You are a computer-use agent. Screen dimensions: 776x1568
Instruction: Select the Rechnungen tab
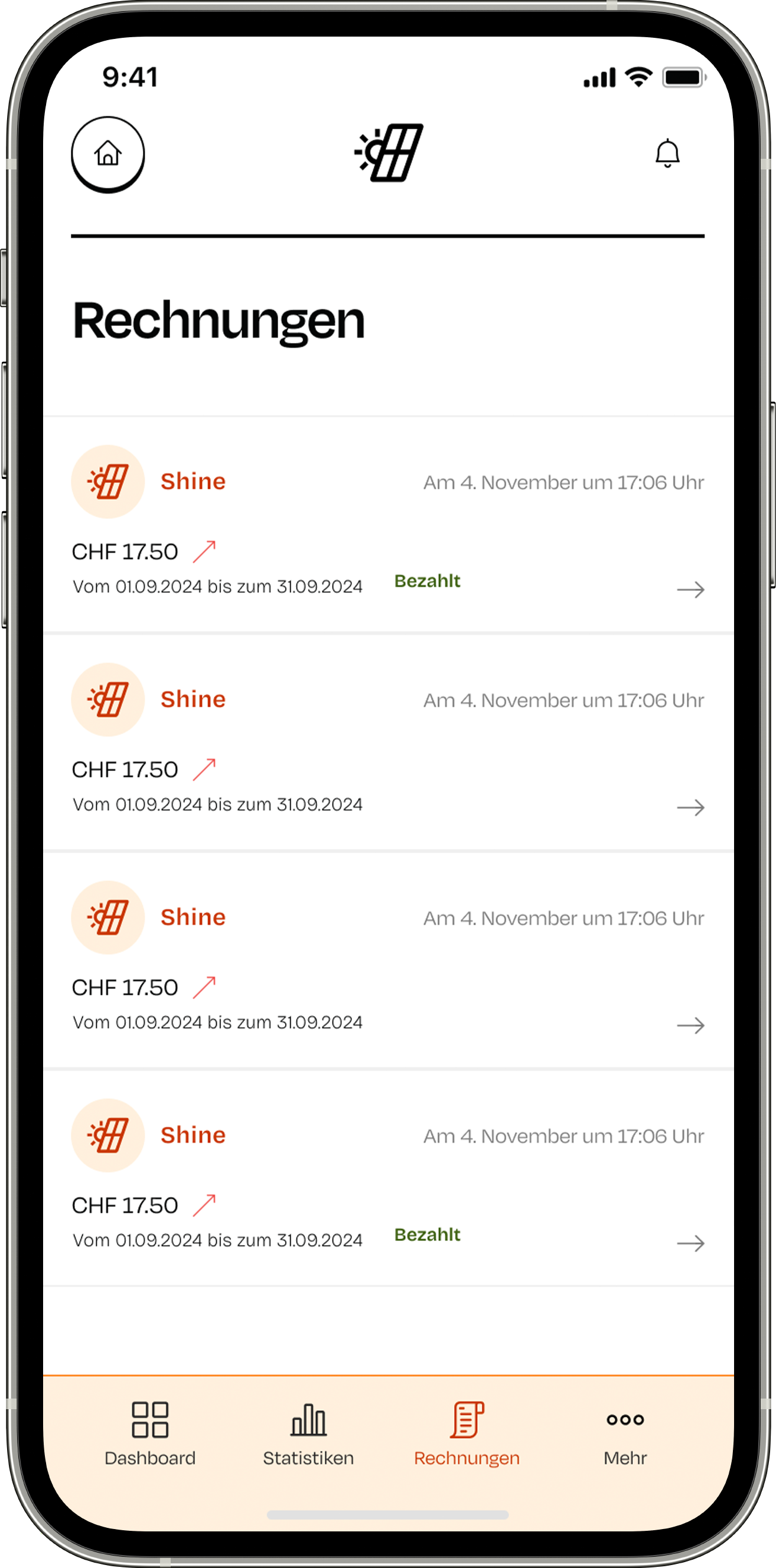click(467, 1433)
